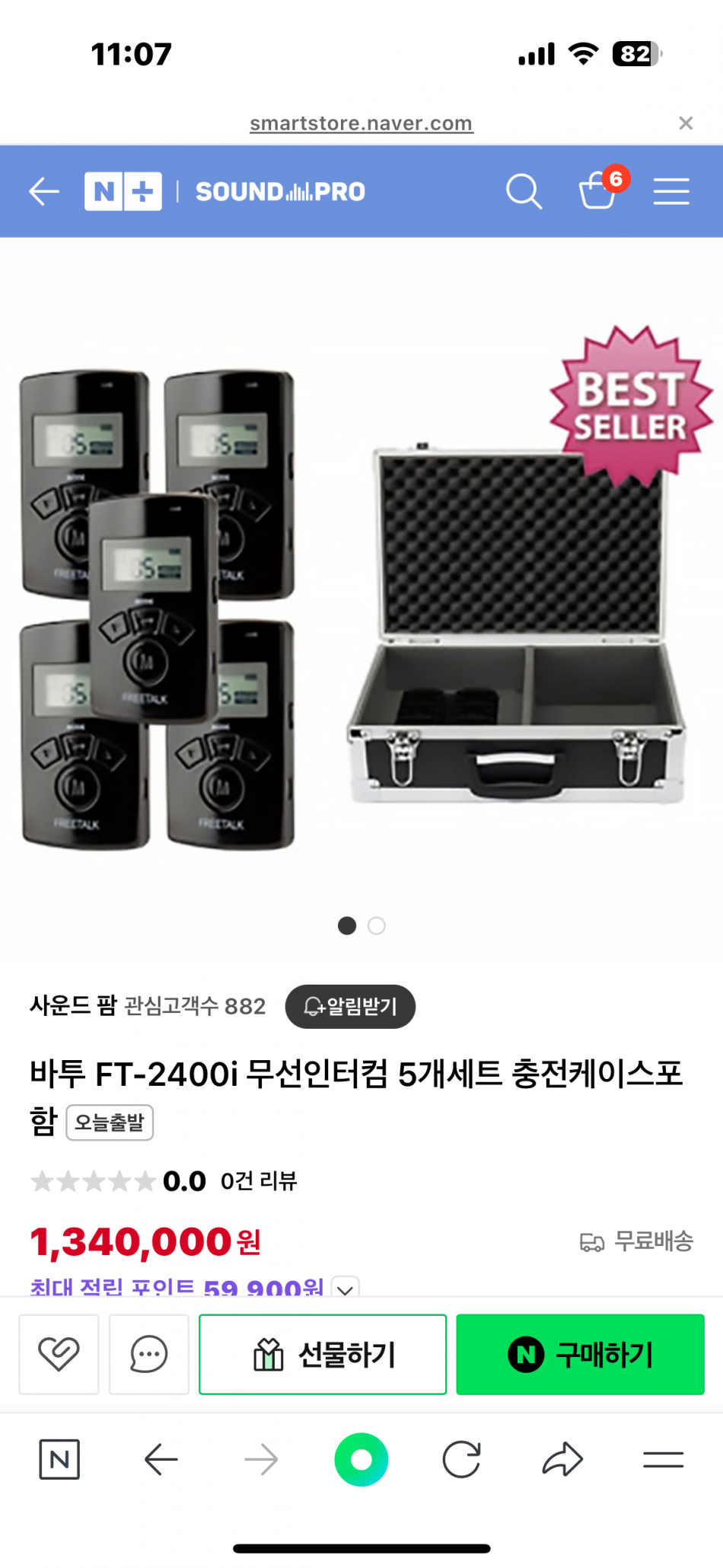This screenshot has width=723, height=1568.
Task: Open the shopping cart with 6 items
Action: tap(598, 190)
